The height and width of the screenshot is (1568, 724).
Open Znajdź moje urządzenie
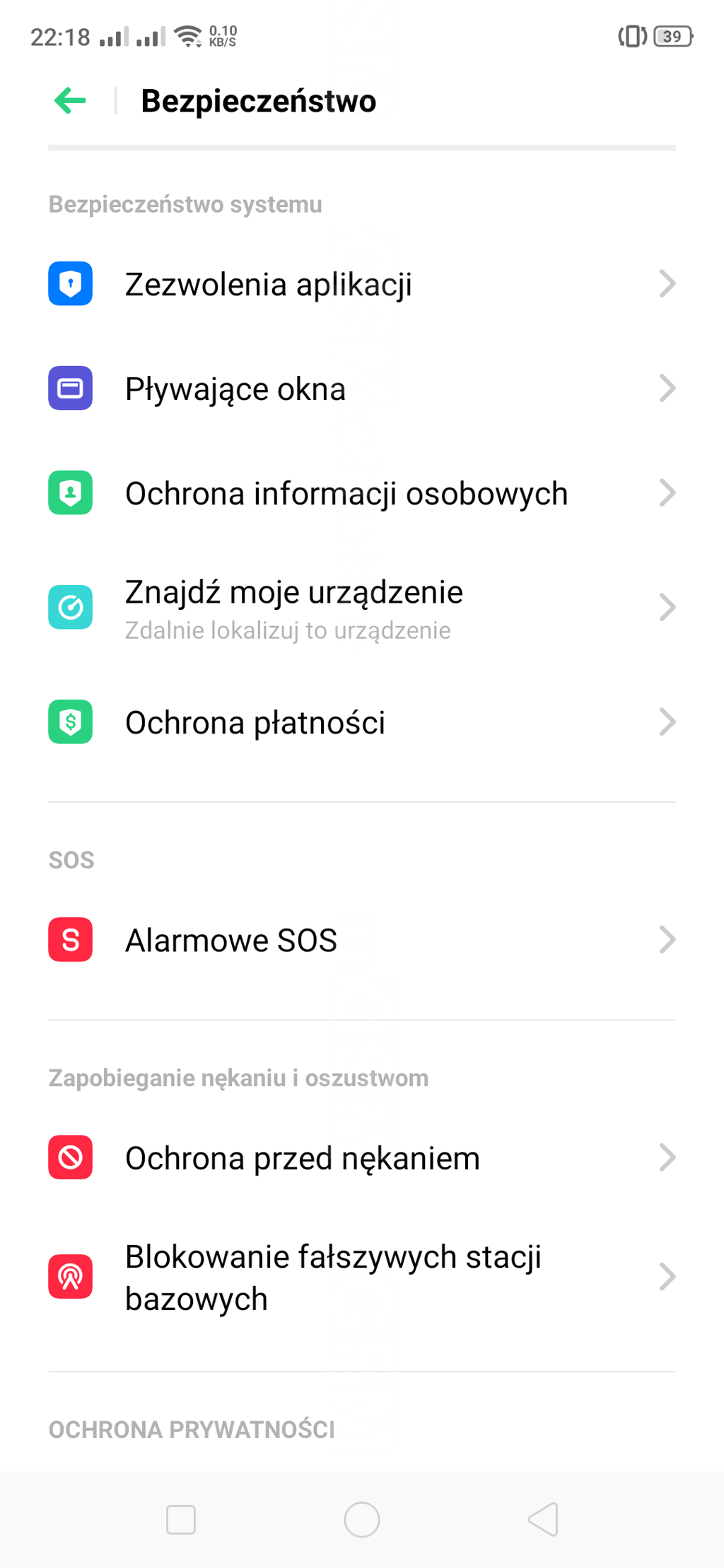click(362, 608)
